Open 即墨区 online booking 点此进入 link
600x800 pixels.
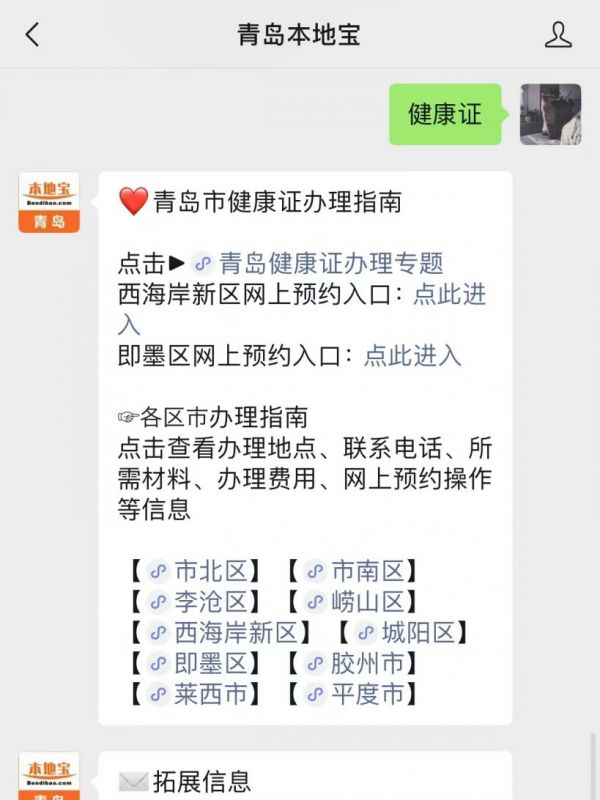click(x=412, y=355)
